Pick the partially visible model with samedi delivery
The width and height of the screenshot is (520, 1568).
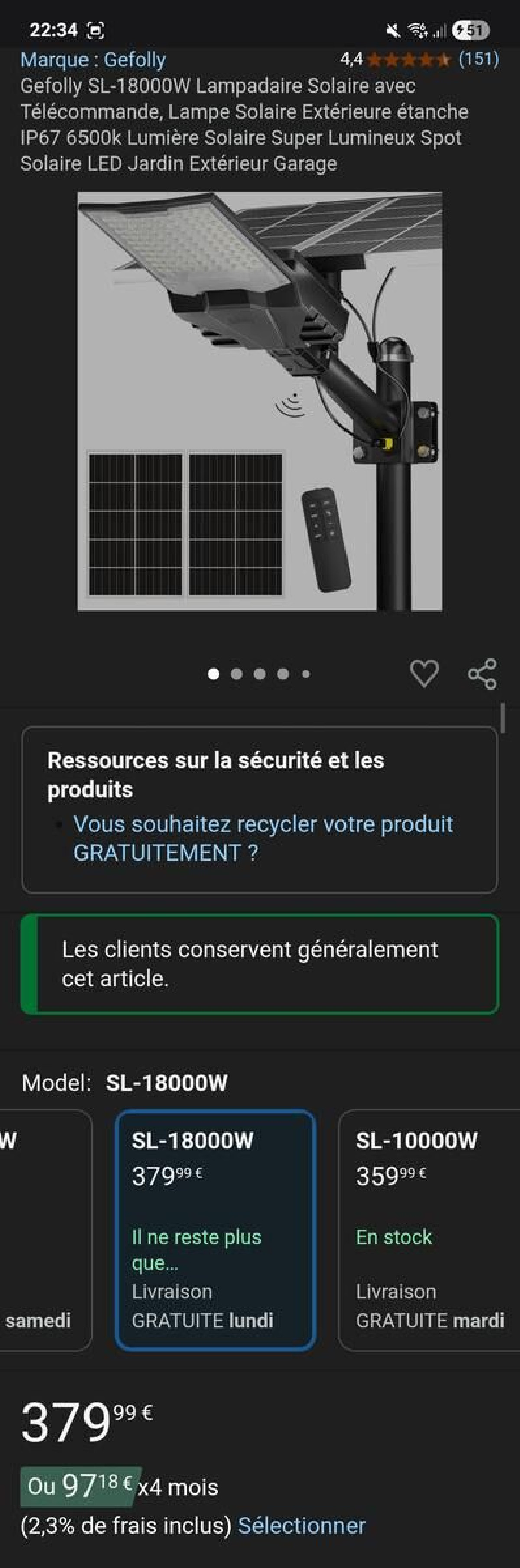(42, 1230)
